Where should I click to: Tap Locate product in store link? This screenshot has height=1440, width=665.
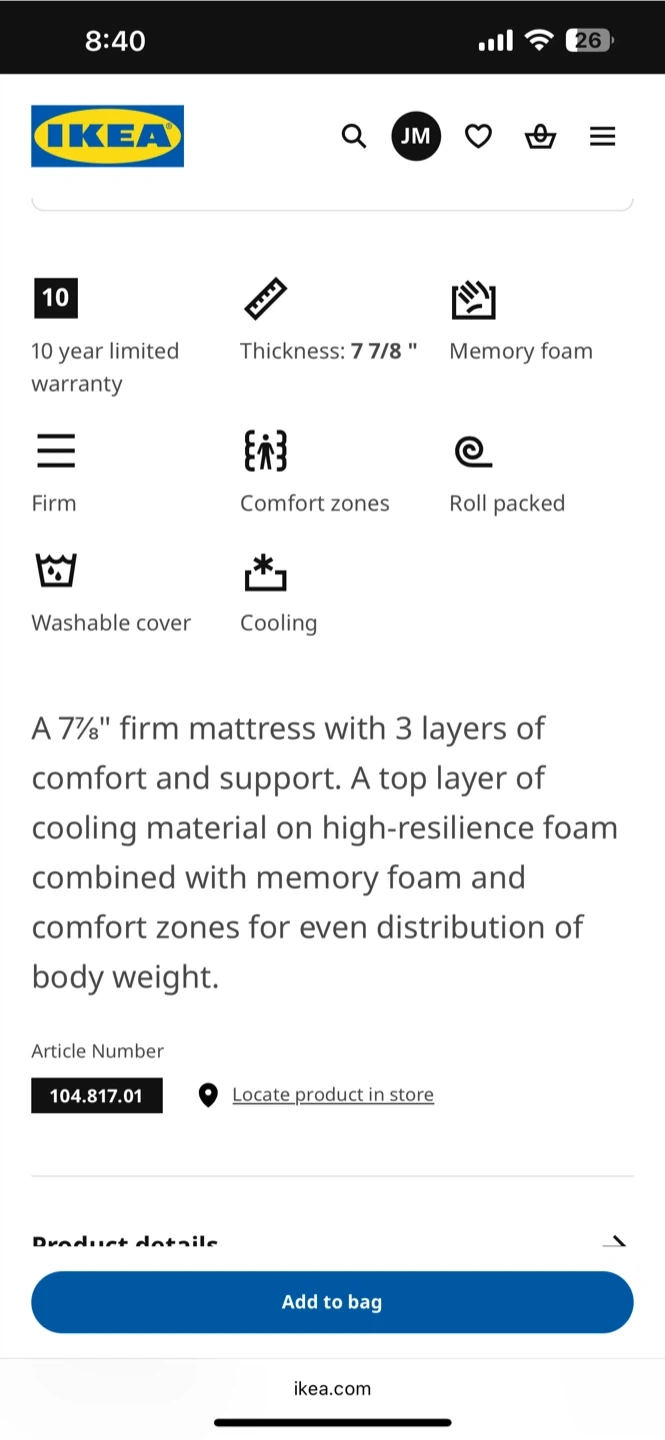[333, 1095]
